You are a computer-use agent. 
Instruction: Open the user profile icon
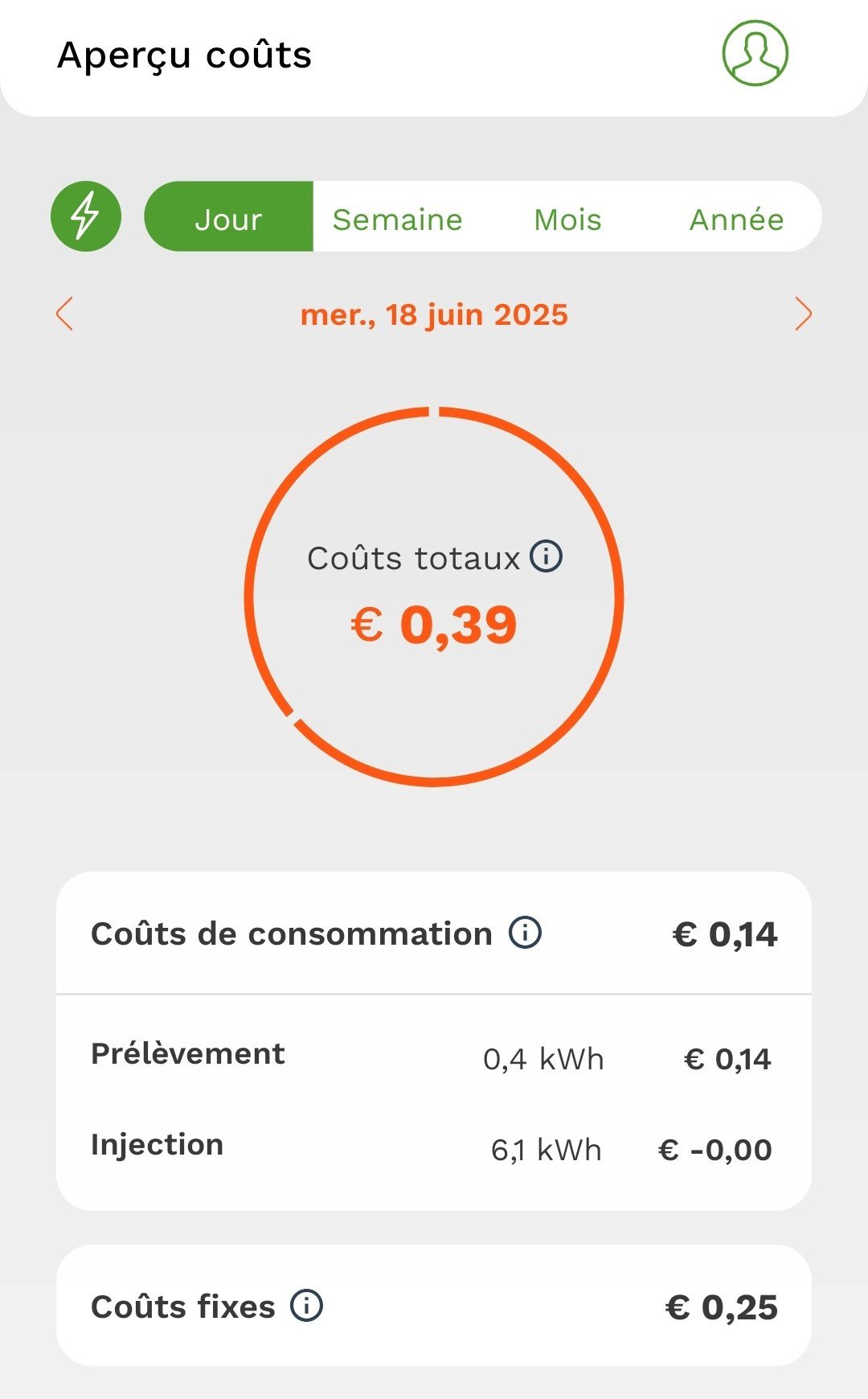tap(755, 53)
